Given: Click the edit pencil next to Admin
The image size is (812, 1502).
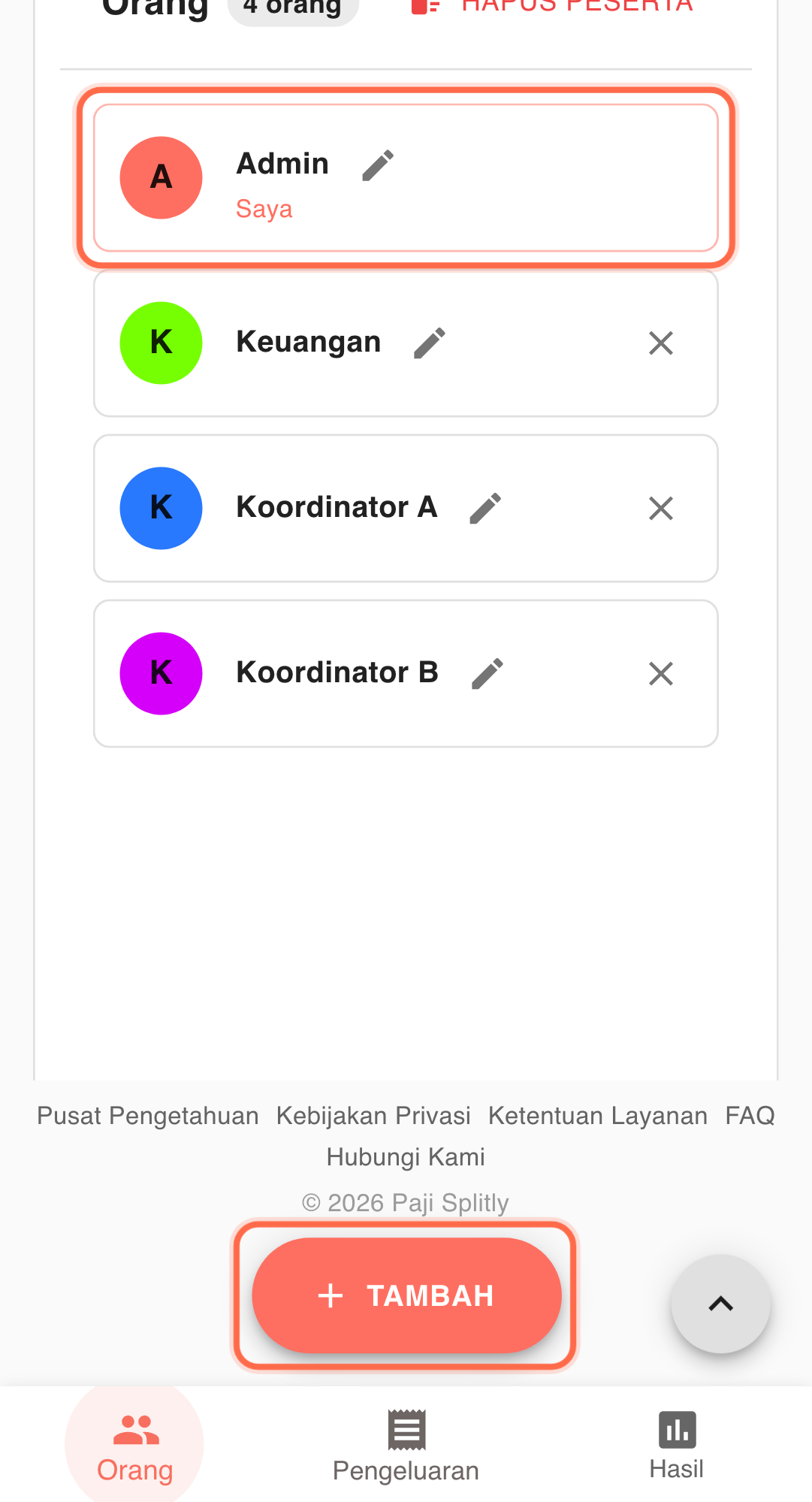Looking at the screenshot, I should 376,164.
